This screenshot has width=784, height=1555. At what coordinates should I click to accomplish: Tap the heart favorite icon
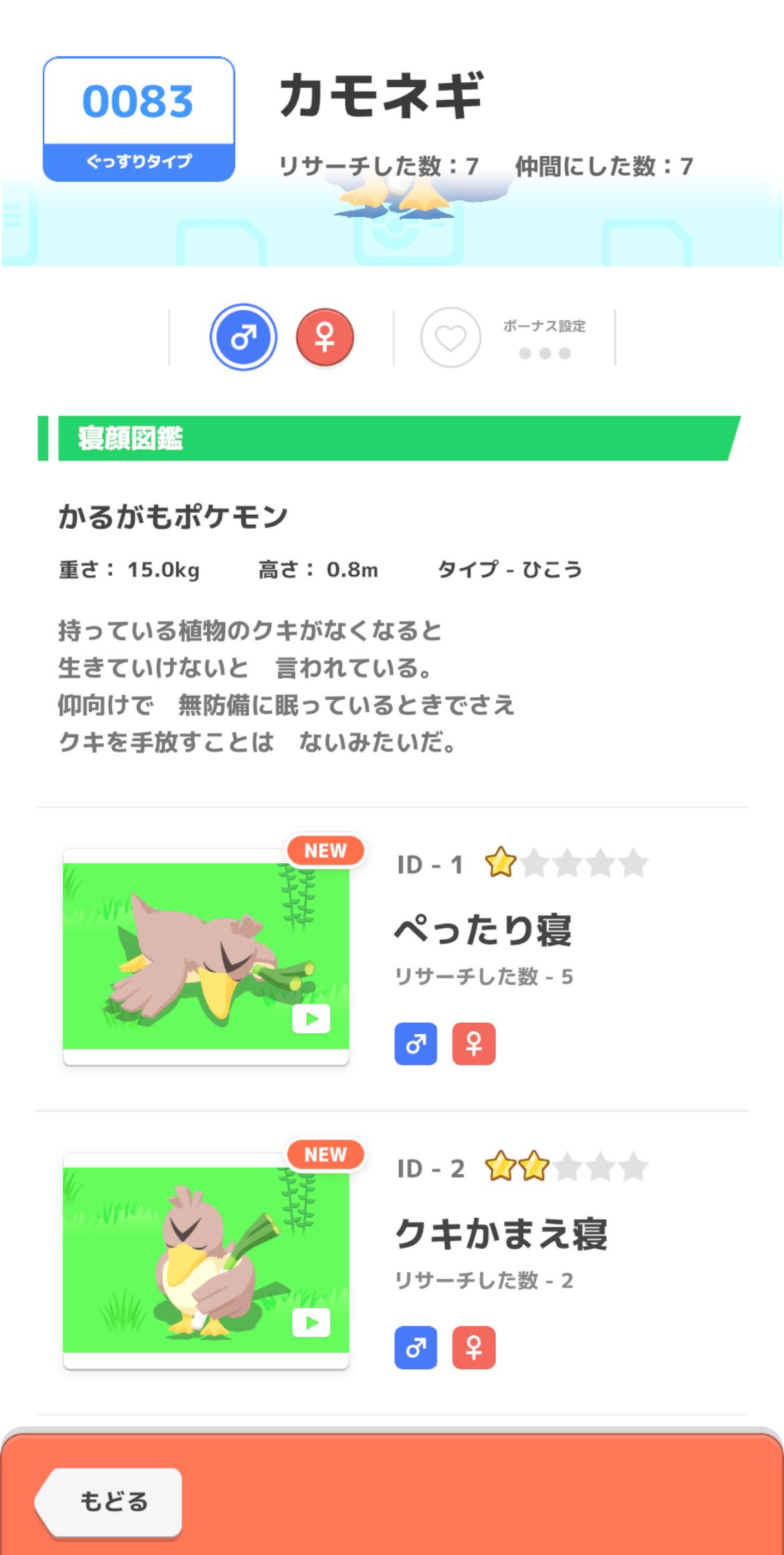(450, 338)
